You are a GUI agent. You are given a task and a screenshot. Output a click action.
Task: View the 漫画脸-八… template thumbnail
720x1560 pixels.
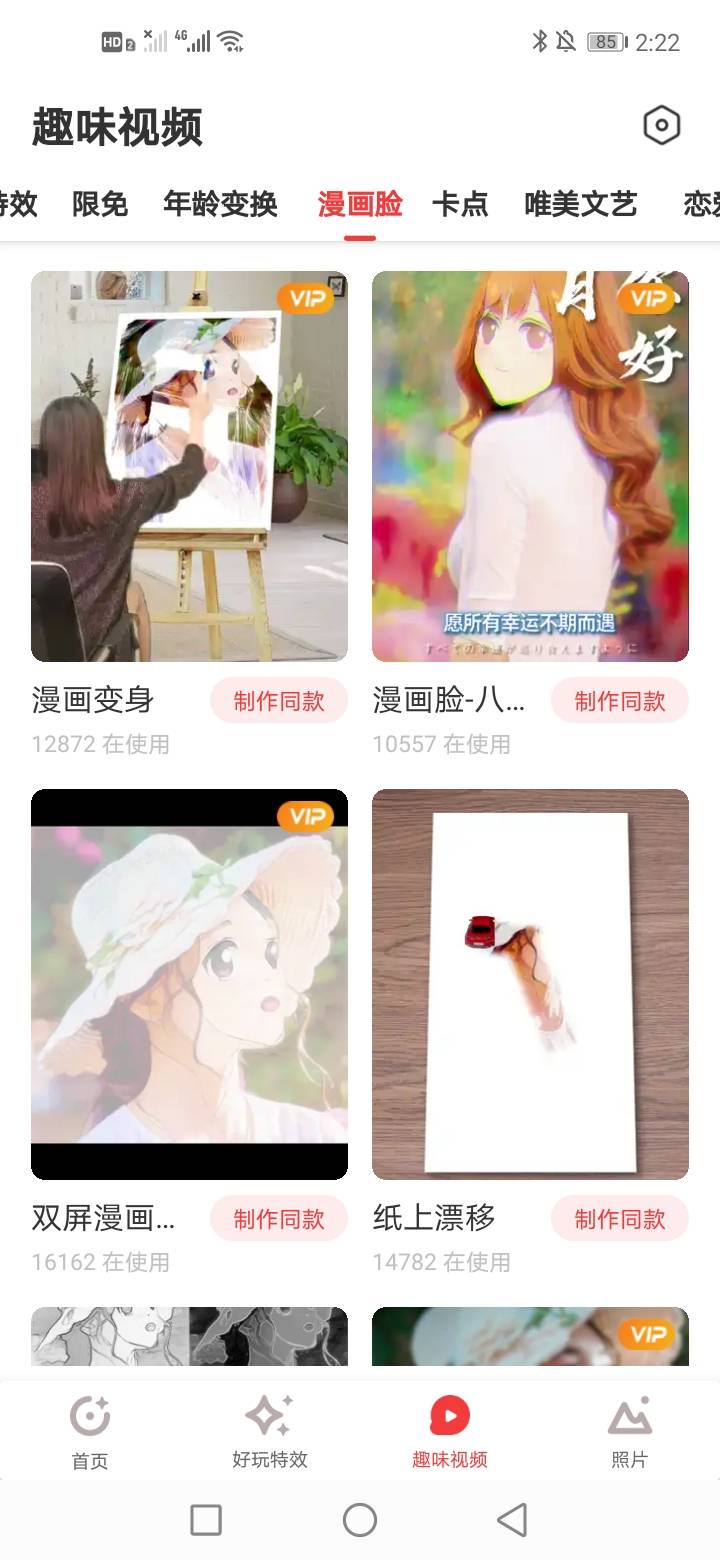pyautogui.click(x=530, y=466)
